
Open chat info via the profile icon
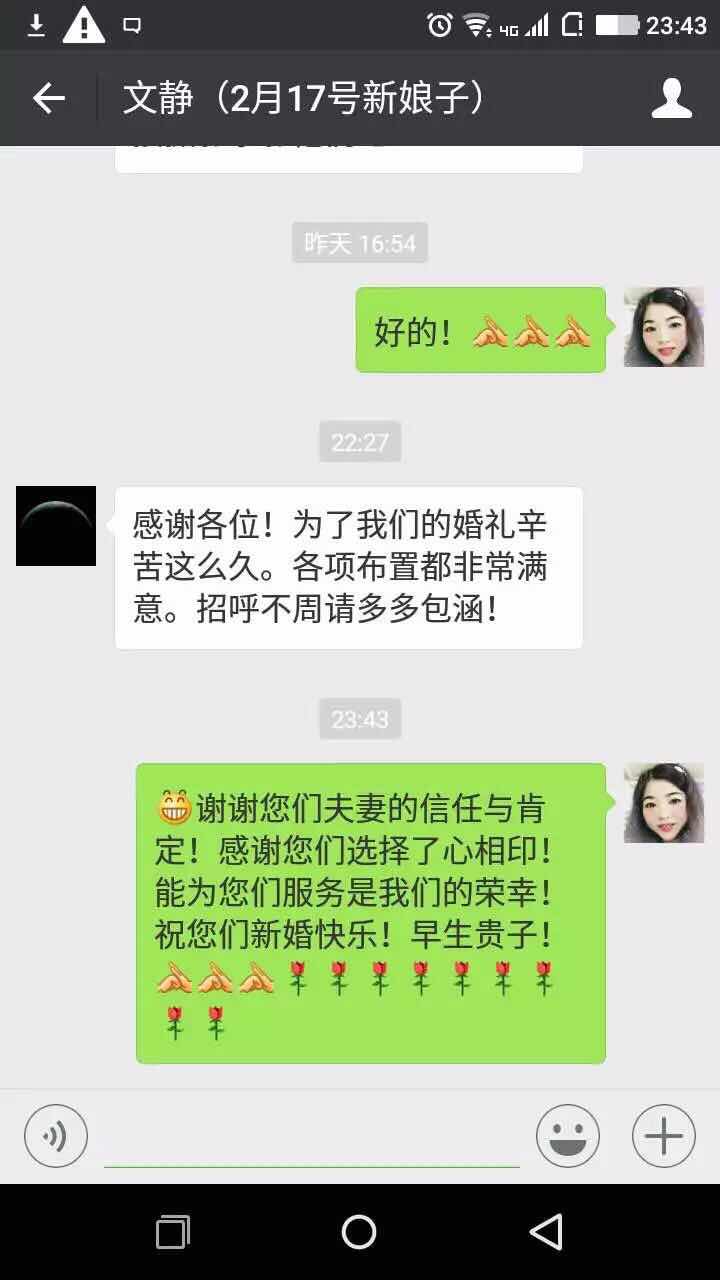(x=671, y=98)
